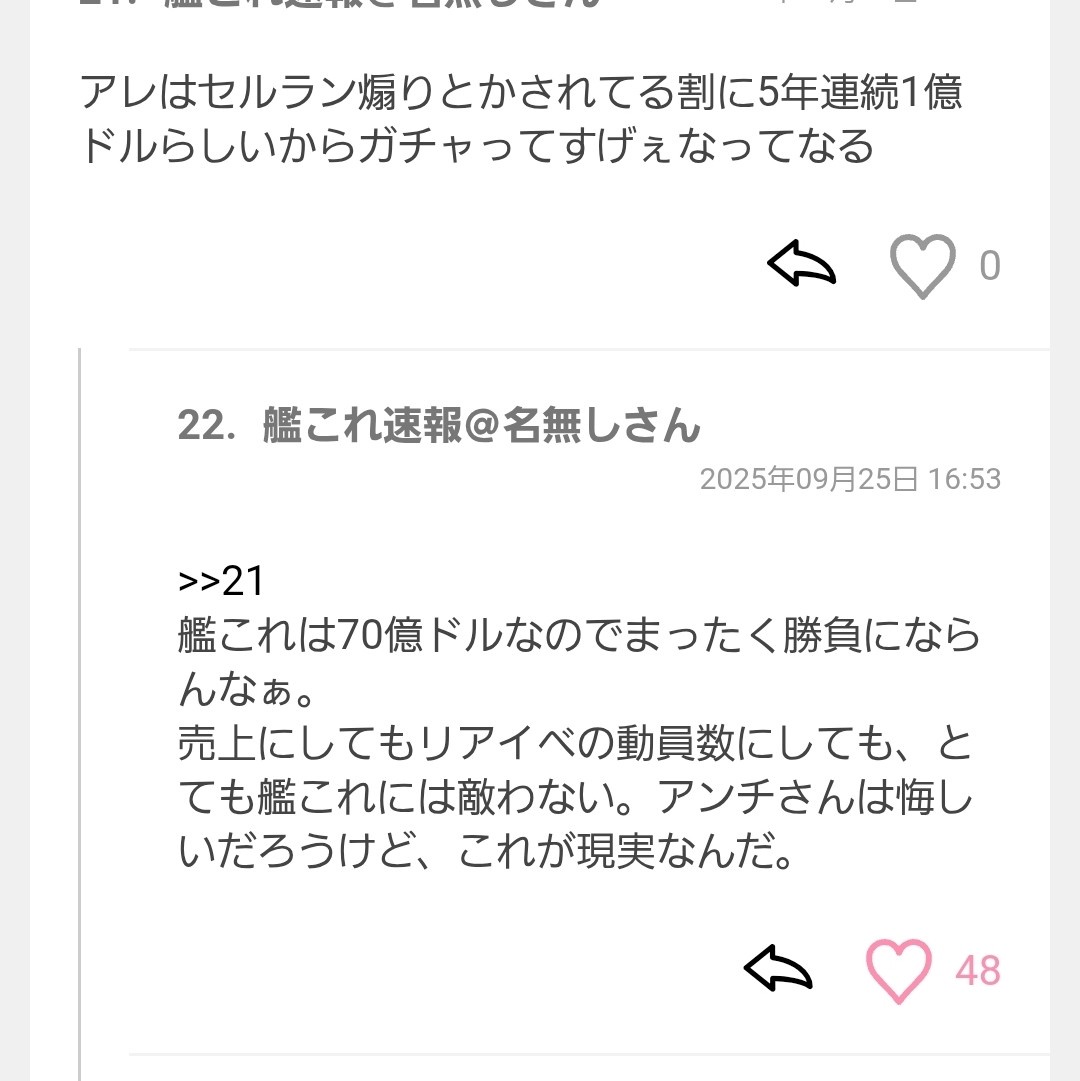Reply to the comment about セルラン煽り
This screenshot has height=1081, width=1080.
click(801, 266)
